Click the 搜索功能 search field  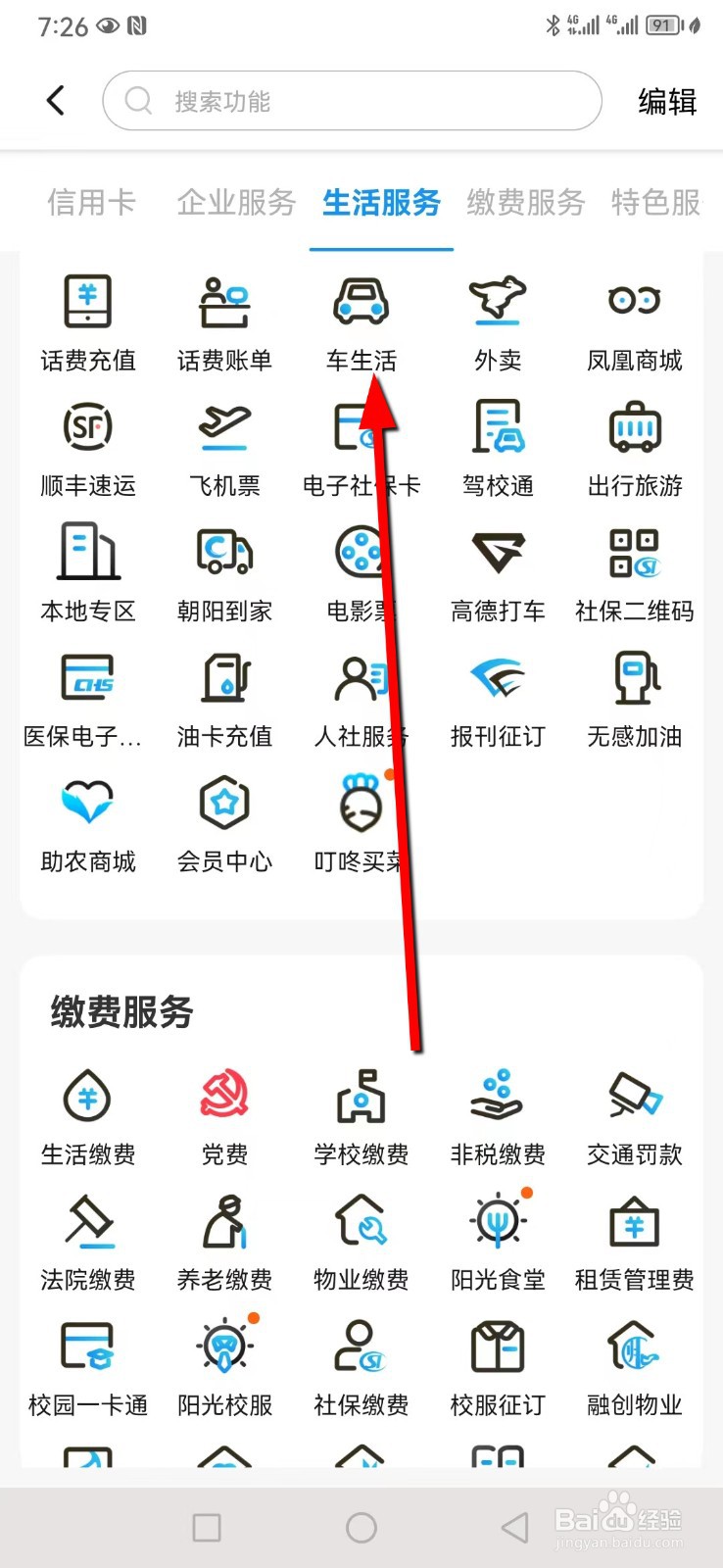(351, 100)
